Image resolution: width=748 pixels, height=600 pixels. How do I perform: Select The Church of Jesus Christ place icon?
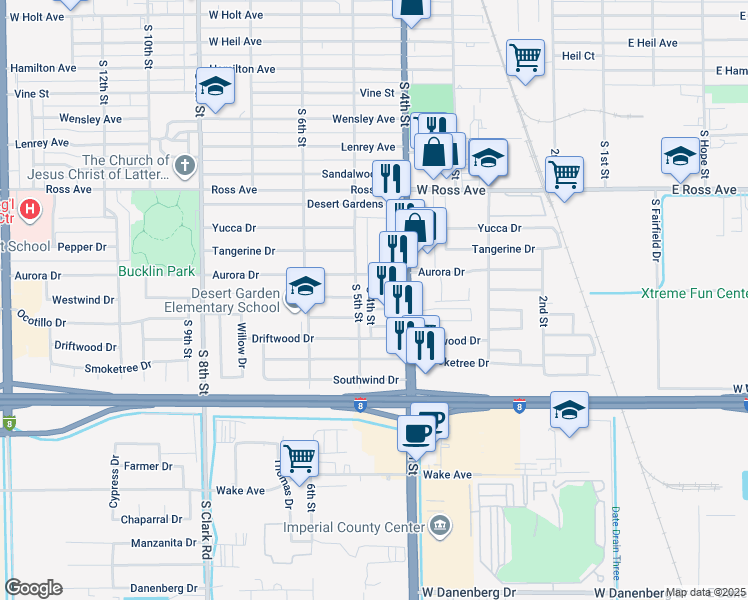click(x=185, y=166)
